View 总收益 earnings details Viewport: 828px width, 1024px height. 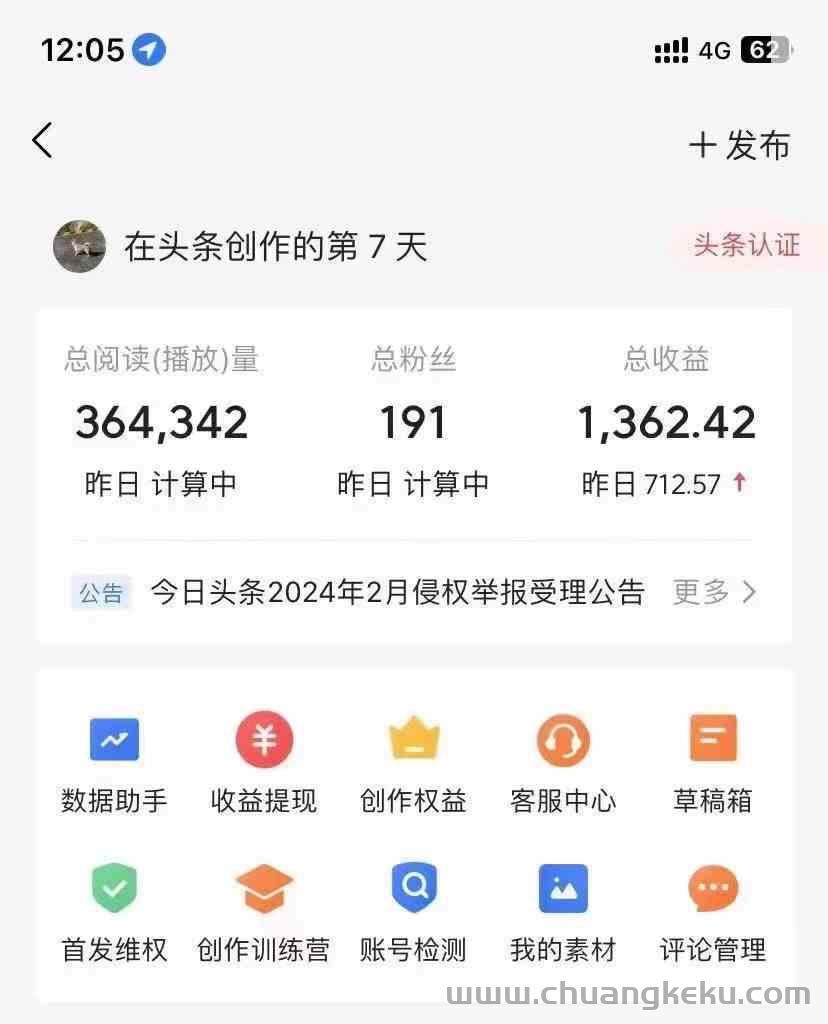[666, 422]
